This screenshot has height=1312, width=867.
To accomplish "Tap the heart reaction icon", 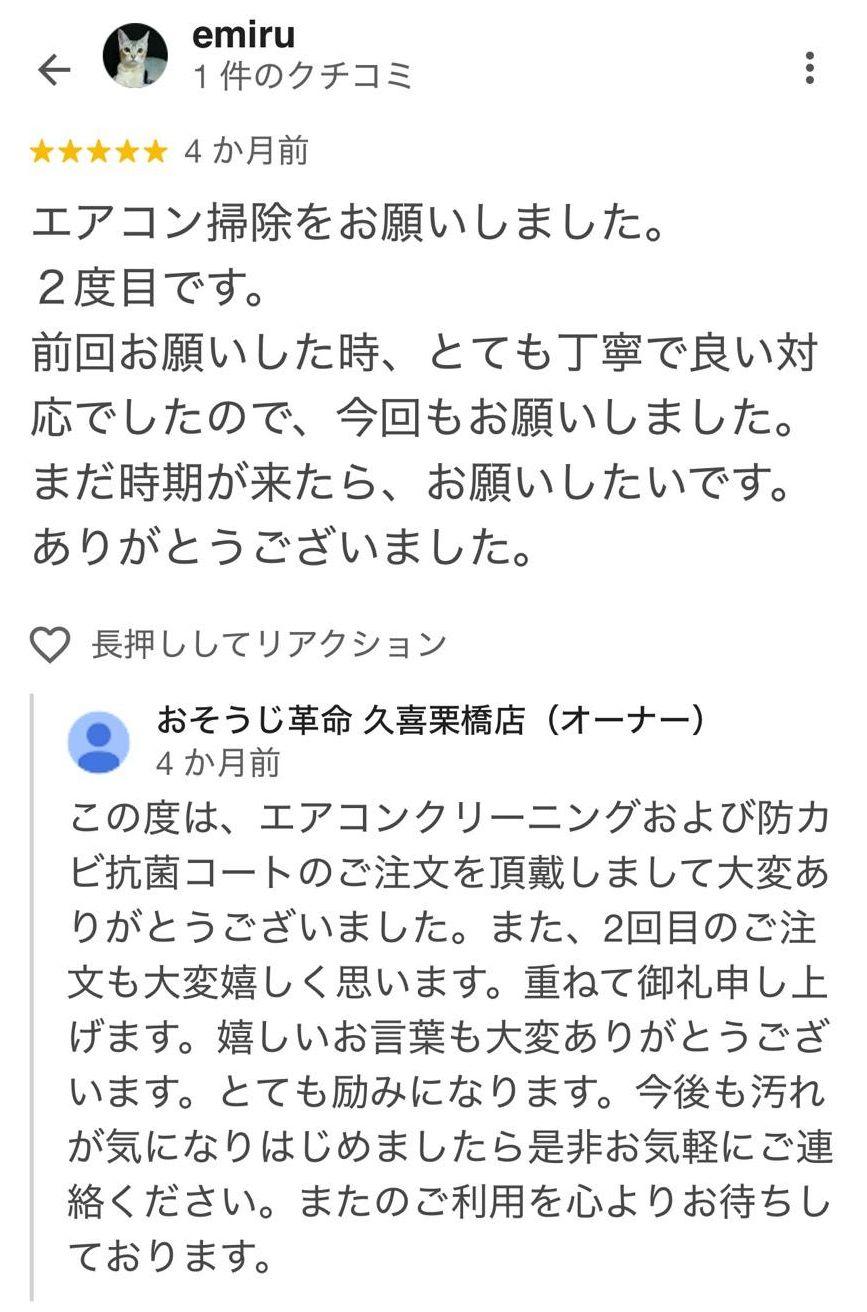I will (50, 645).
